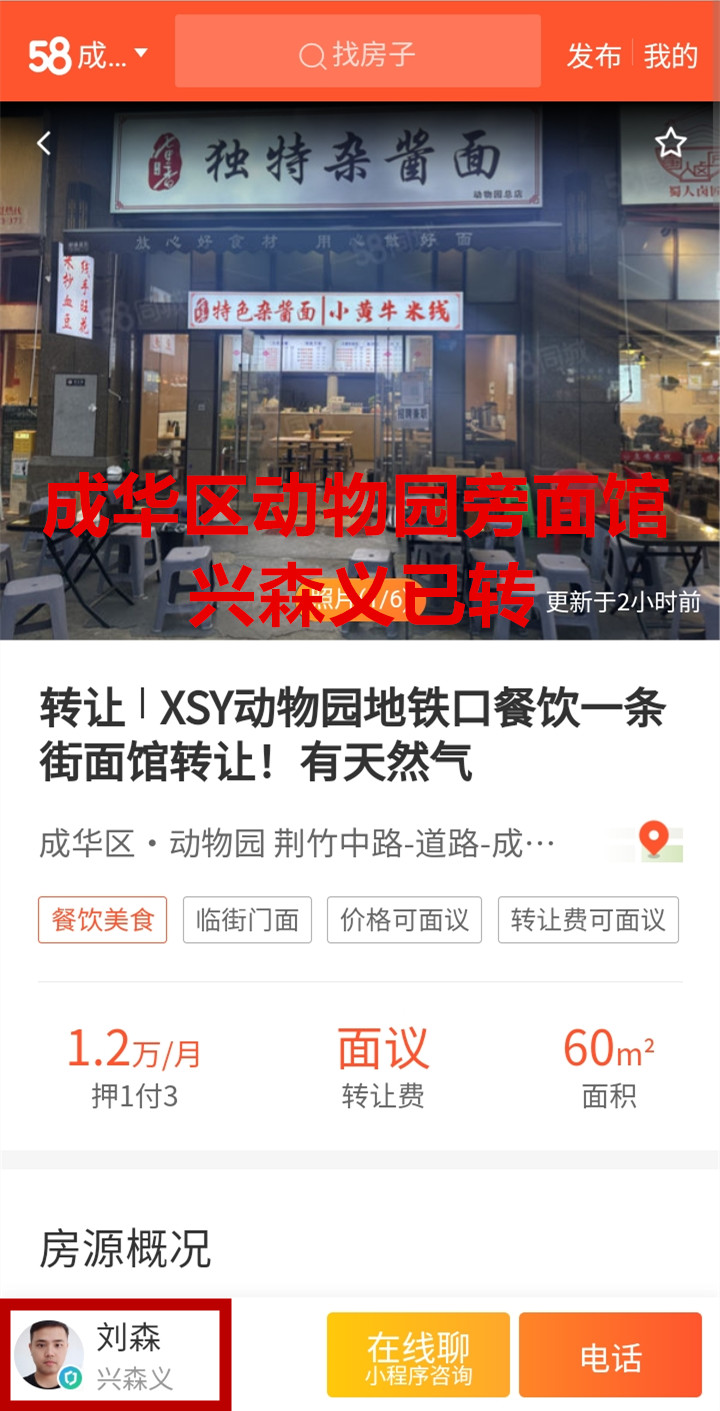Image resolution: width=720 pixels, height=1411 pixels.
Task: Favorite this listing with the star
Action: [x=670, y=143]
